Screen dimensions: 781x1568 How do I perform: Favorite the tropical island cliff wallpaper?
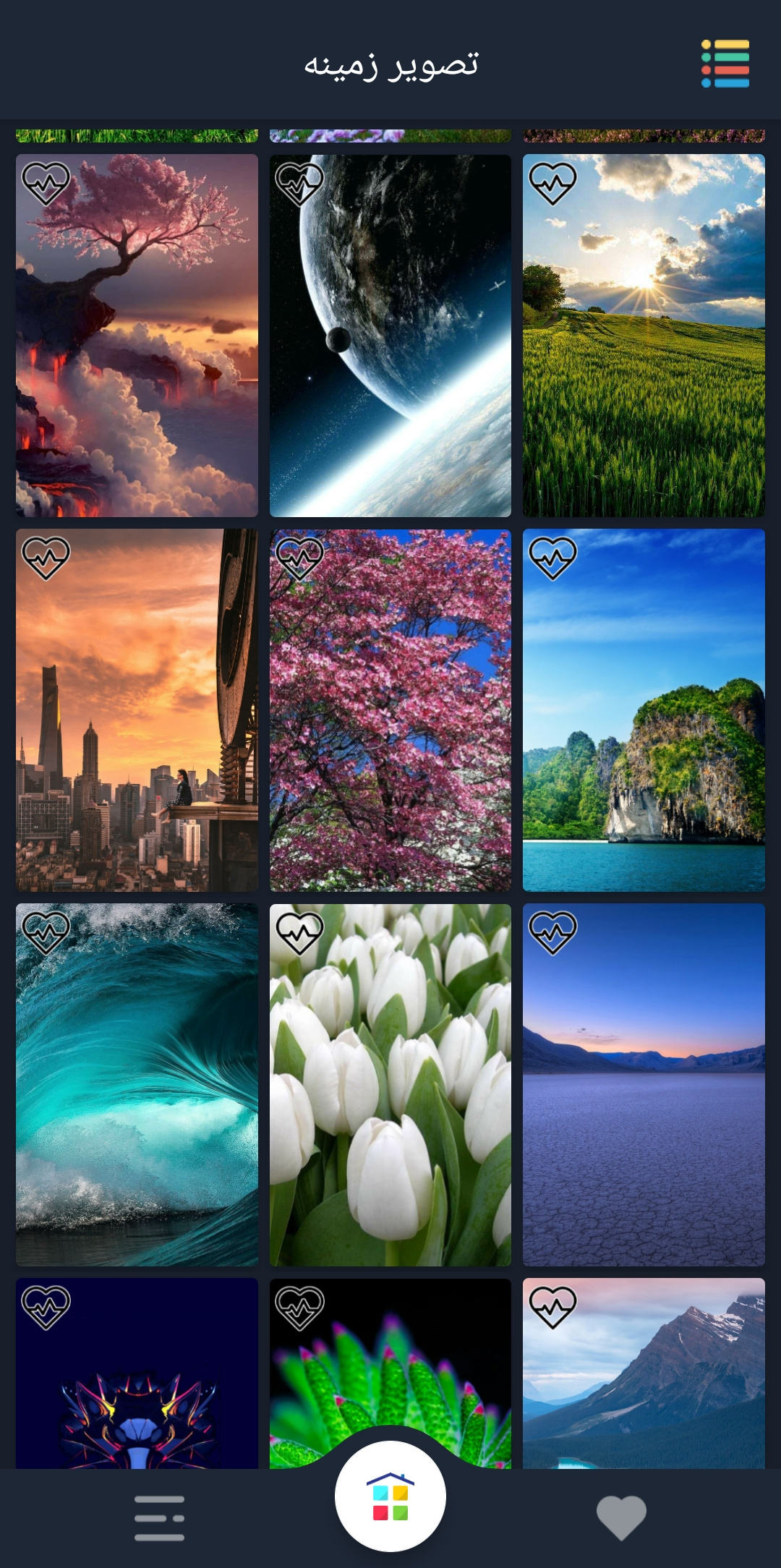pyautogui.click(x=553, y=558)
